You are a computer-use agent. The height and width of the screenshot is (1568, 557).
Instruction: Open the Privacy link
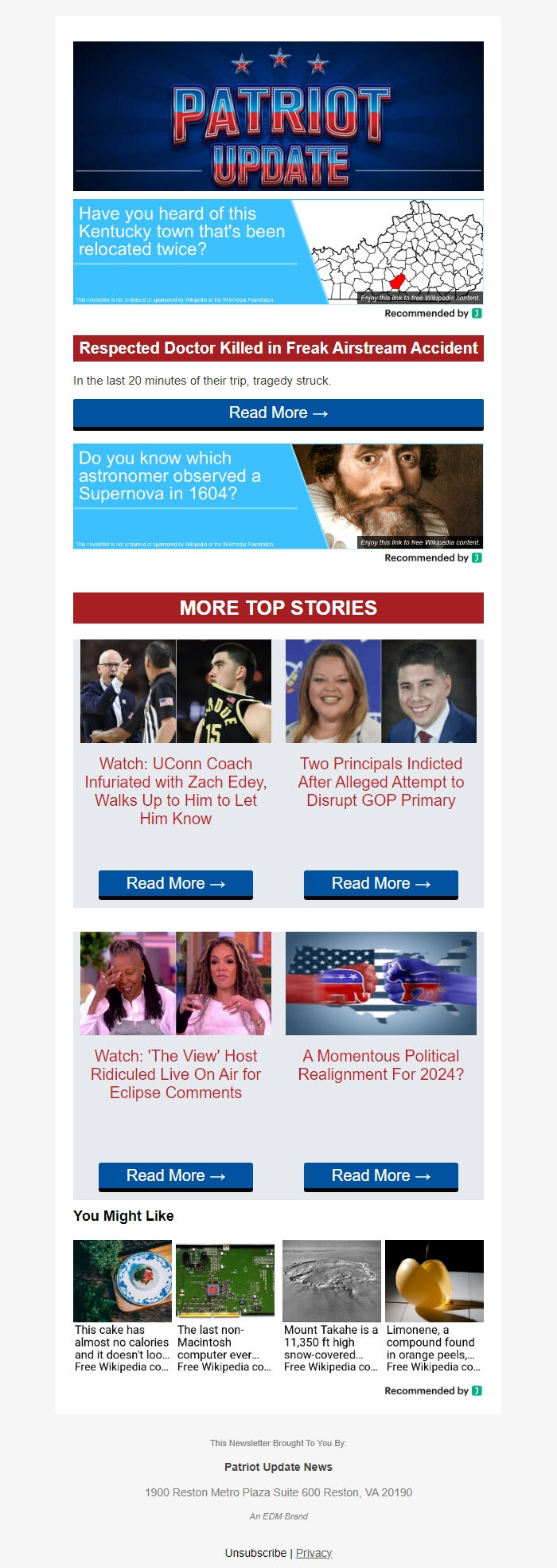[x=314, y=1553]
